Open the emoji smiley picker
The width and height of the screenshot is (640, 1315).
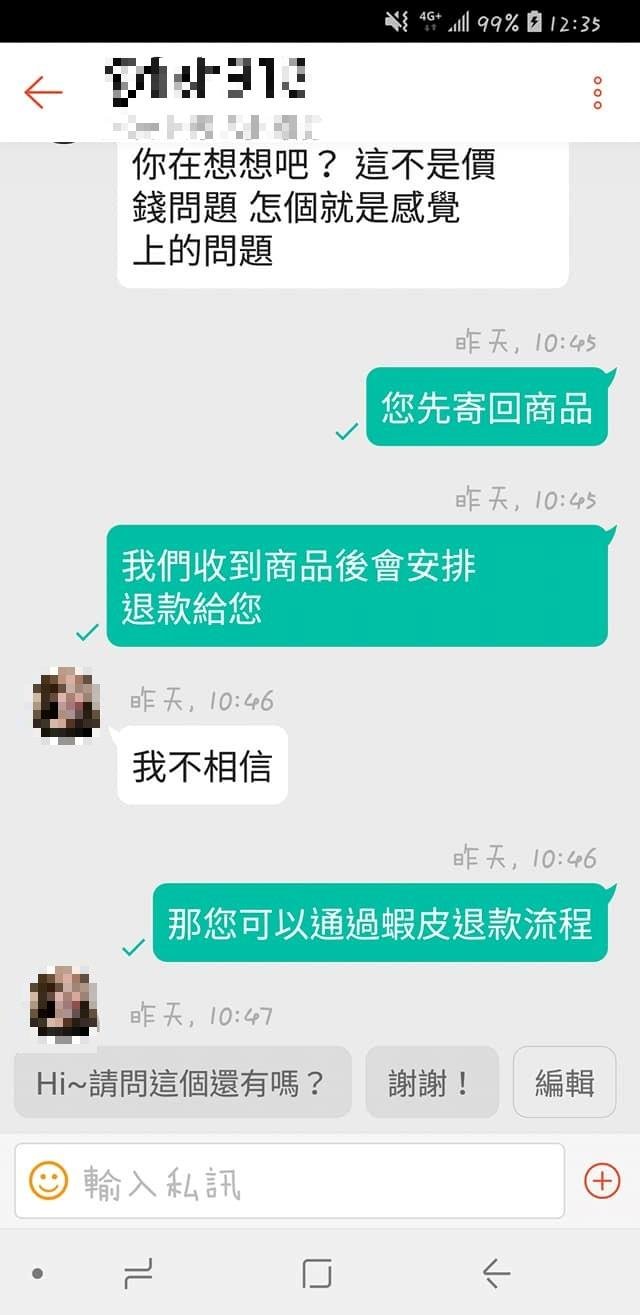pos(48,1181)
